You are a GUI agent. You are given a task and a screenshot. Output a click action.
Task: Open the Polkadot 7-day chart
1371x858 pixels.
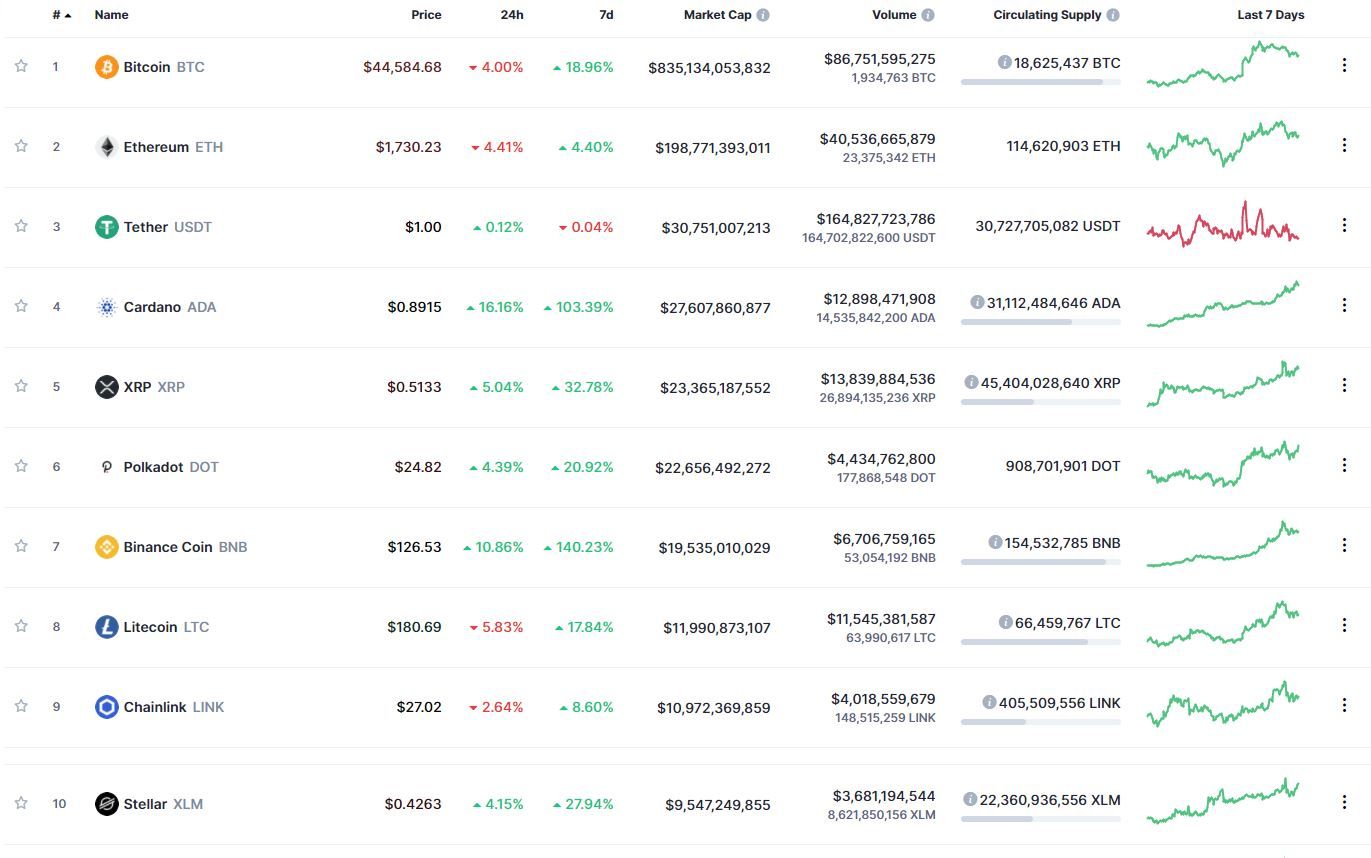(1222, 466)
